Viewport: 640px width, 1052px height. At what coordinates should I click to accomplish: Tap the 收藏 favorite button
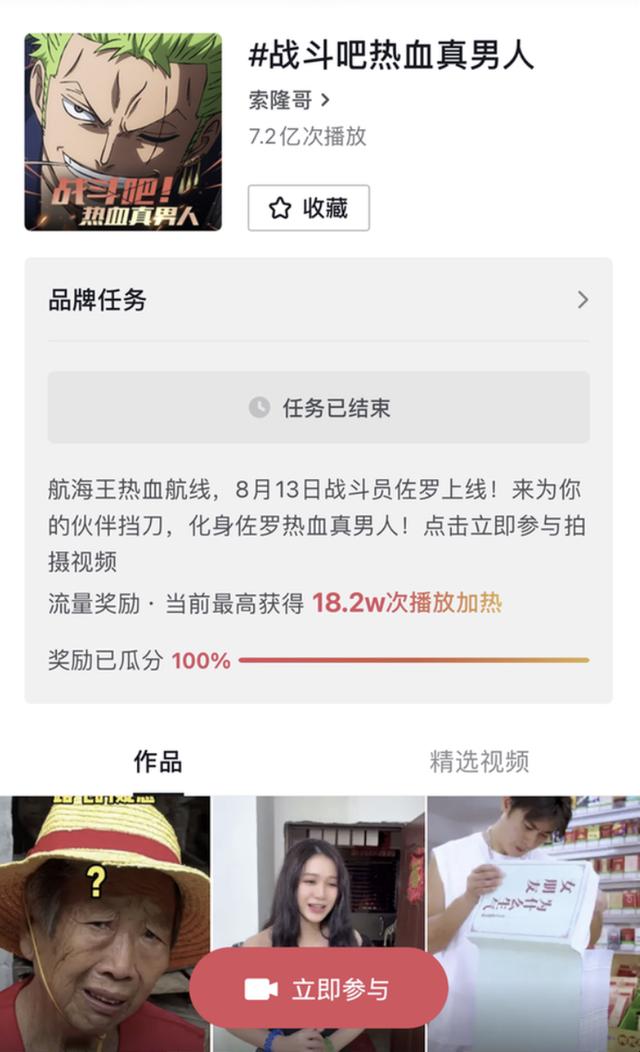(x=308, y=208)
